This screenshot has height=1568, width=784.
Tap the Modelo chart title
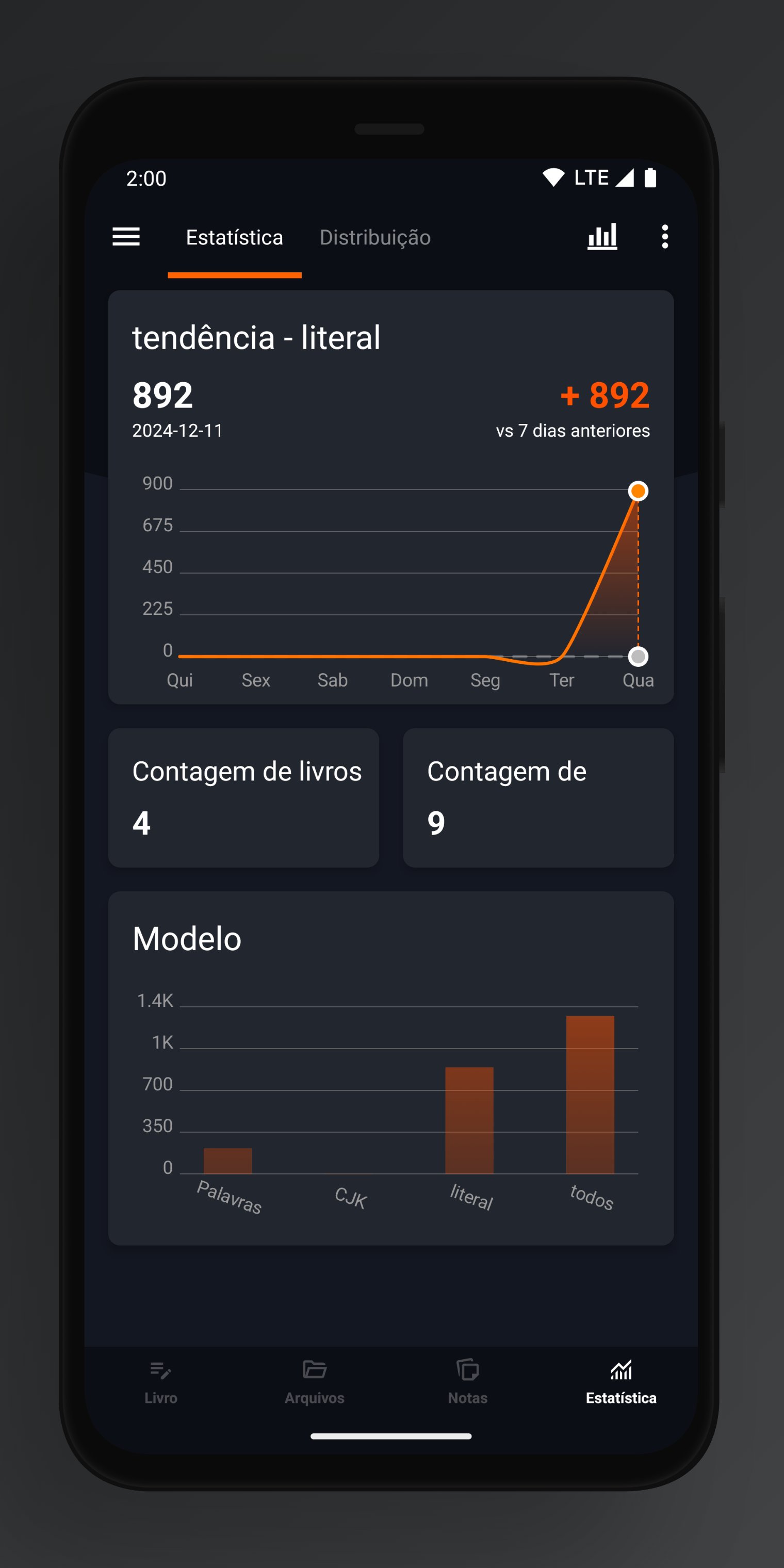coord(186,938)
